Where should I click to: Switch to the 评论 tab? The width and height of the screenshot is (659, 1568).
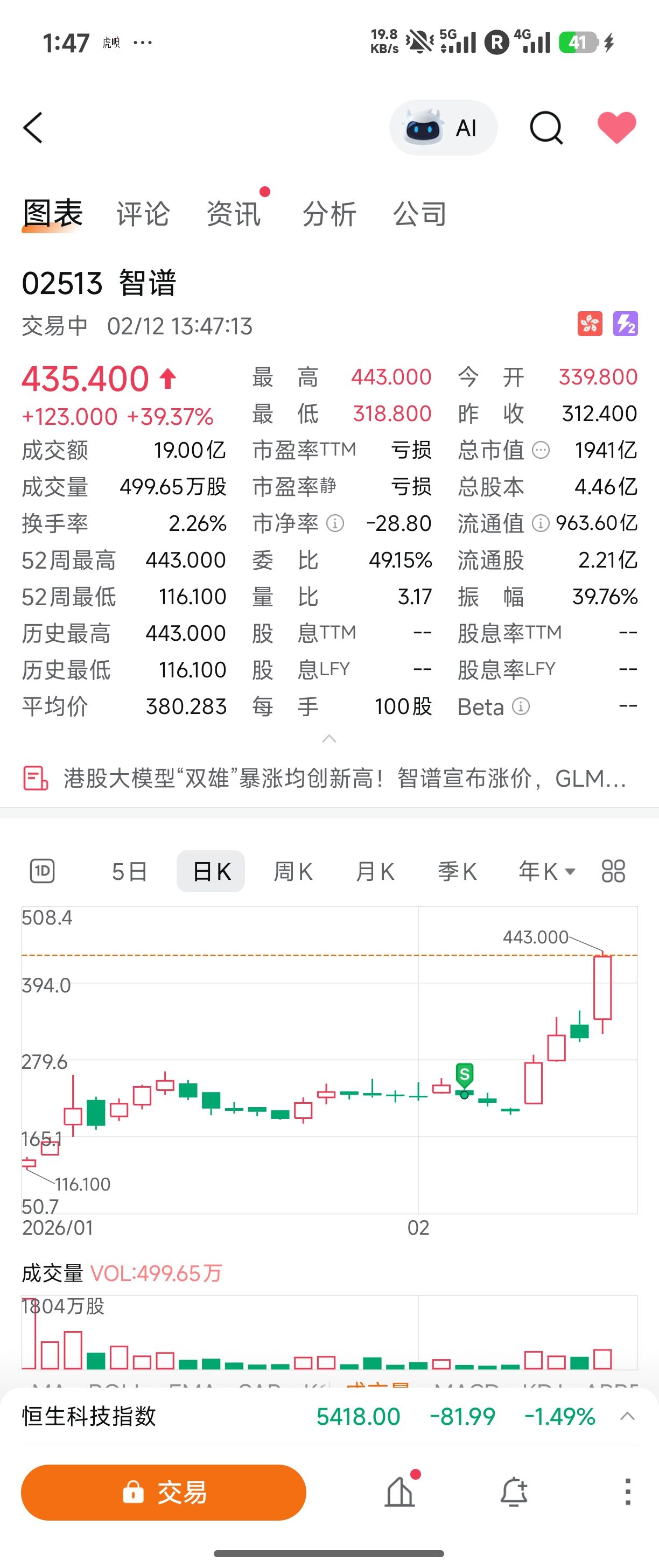(143, 214)
